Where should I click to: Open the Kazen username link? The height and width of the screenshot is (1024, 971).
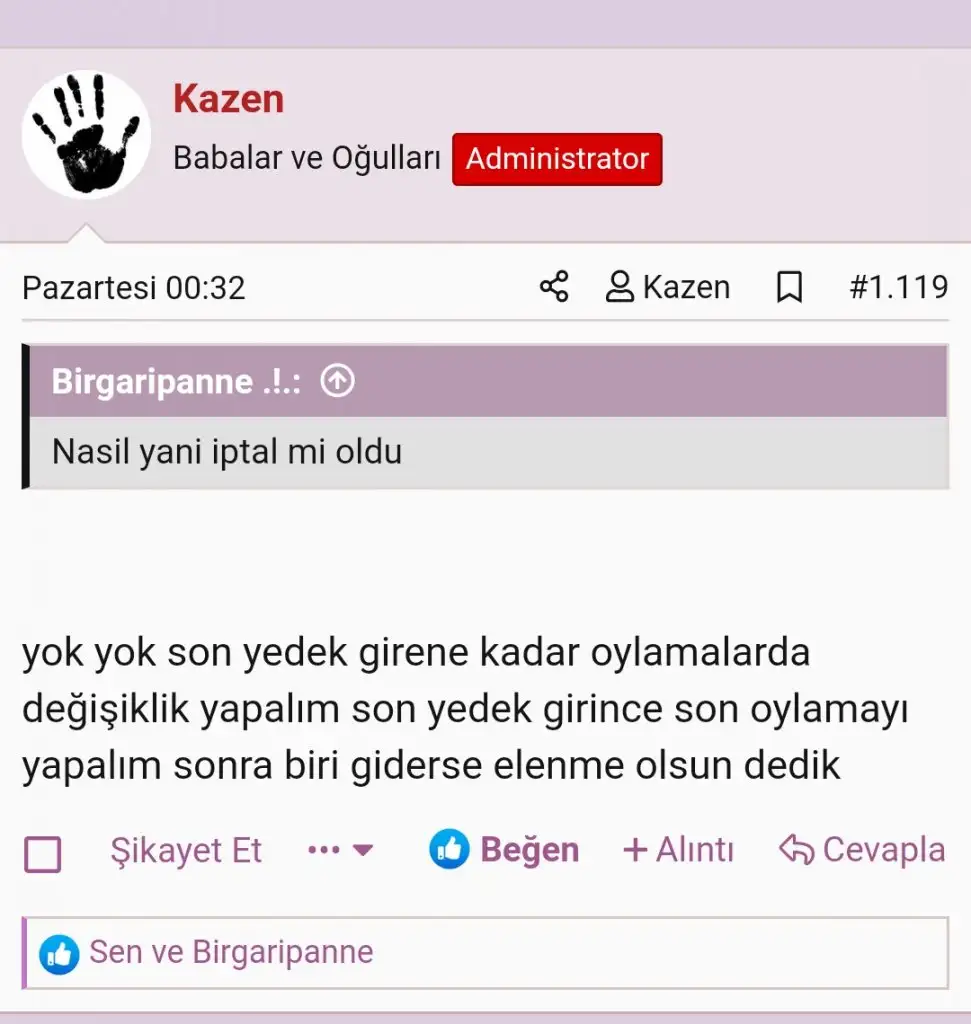(x=228, y=99)
